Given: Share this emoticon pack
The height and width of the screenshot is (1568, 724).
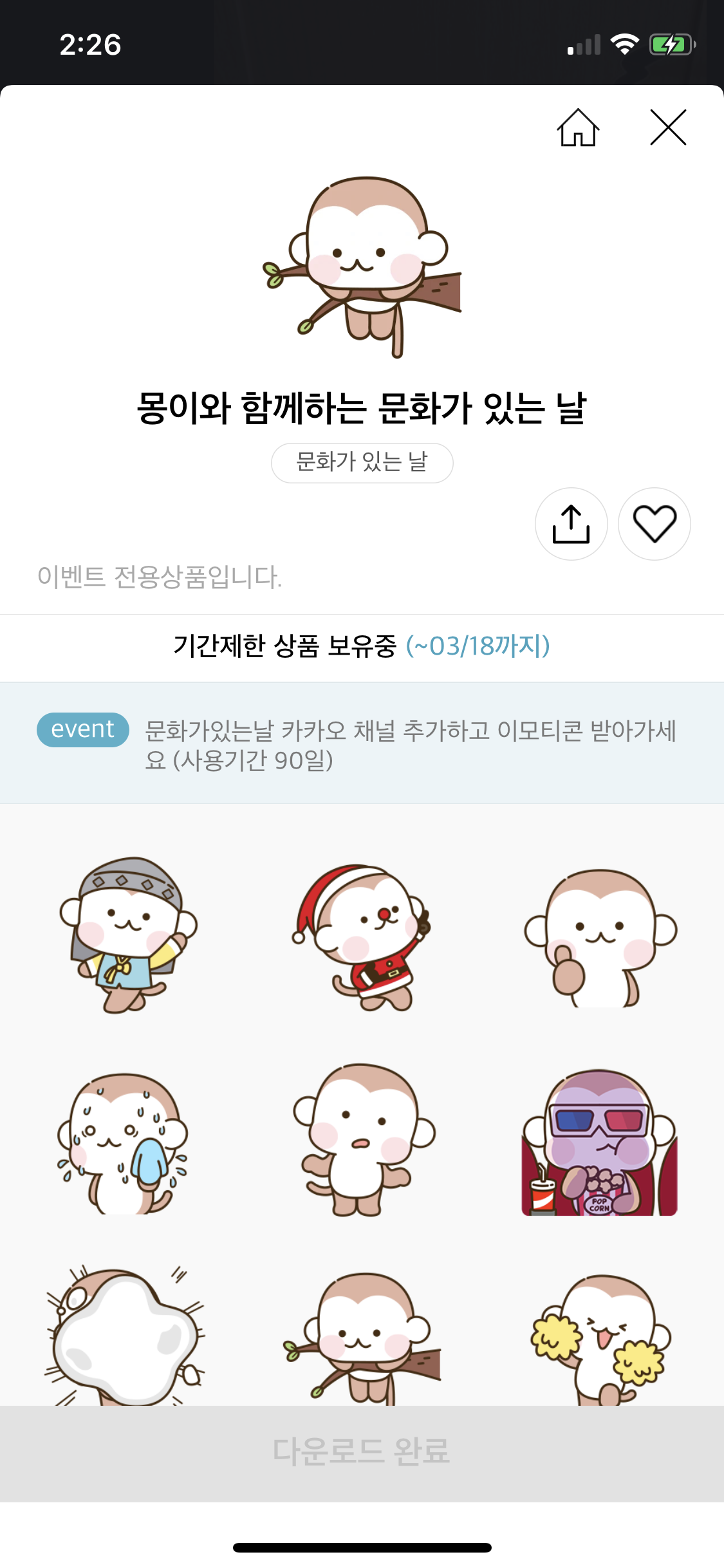Looking at the screenshot, I should (x=571, y=524).
